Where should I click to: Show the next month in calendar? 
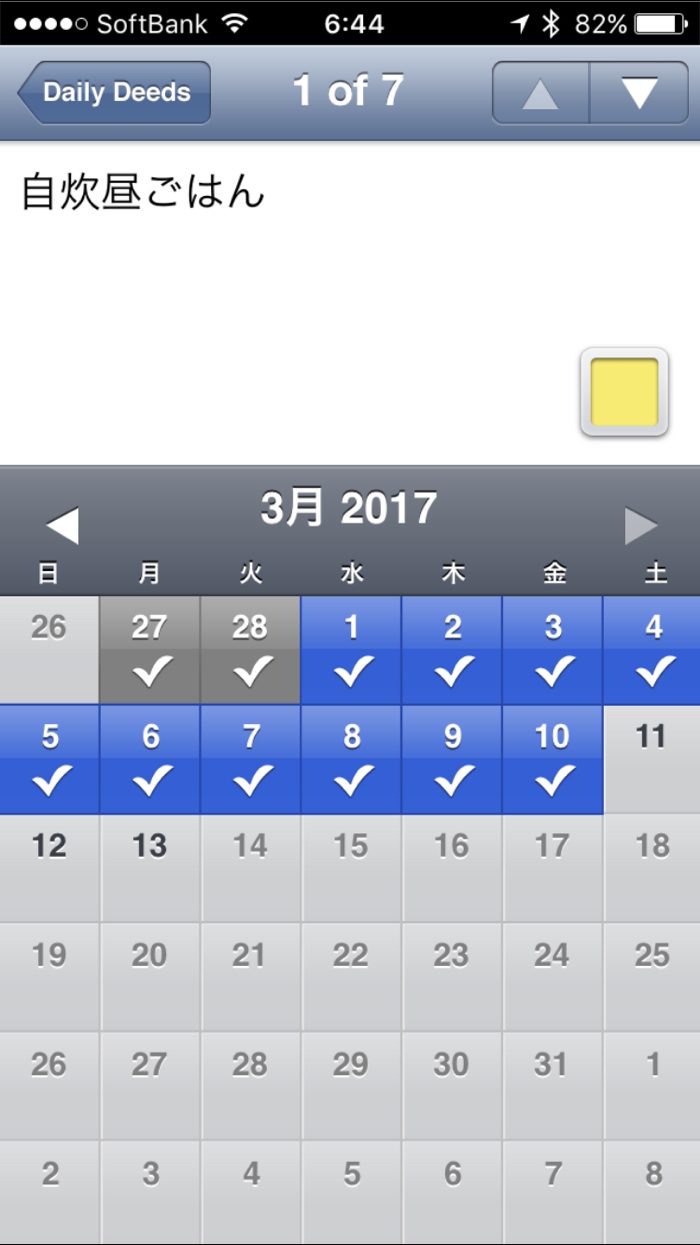(641, 525)
